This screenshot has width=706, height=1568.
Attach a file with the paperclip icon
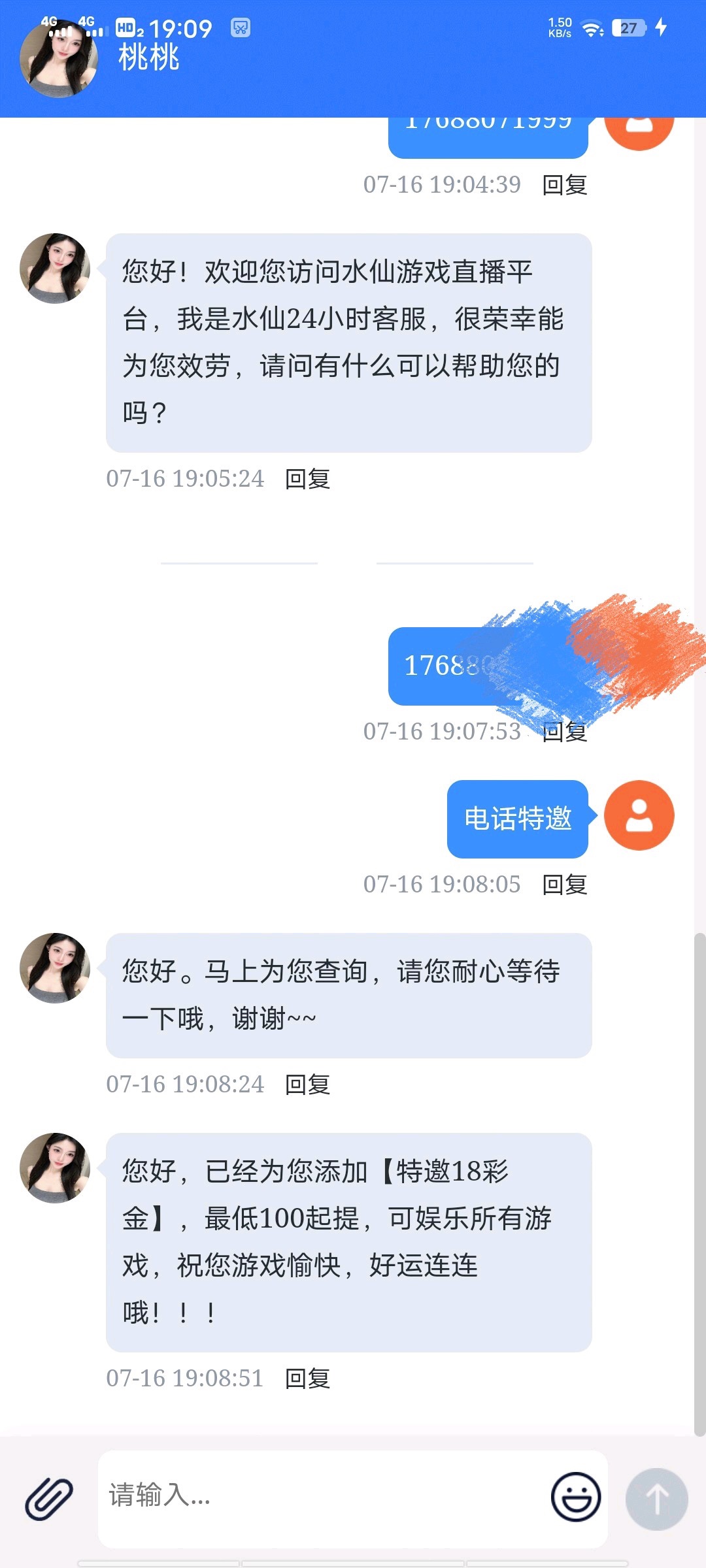click(49, 1499)
